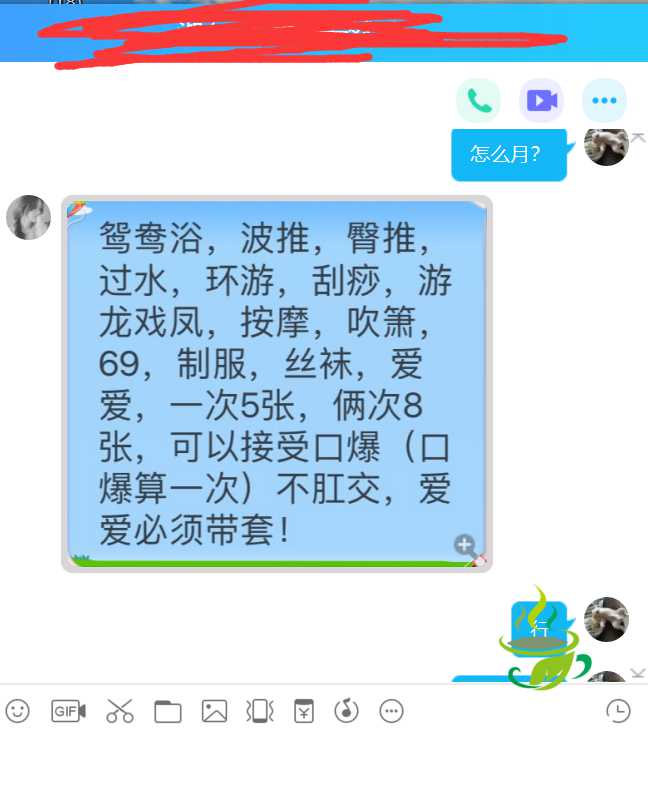The image size is (648, 796).
Task: Open the GIF sticker panel
Action: (x=68, y=711)
